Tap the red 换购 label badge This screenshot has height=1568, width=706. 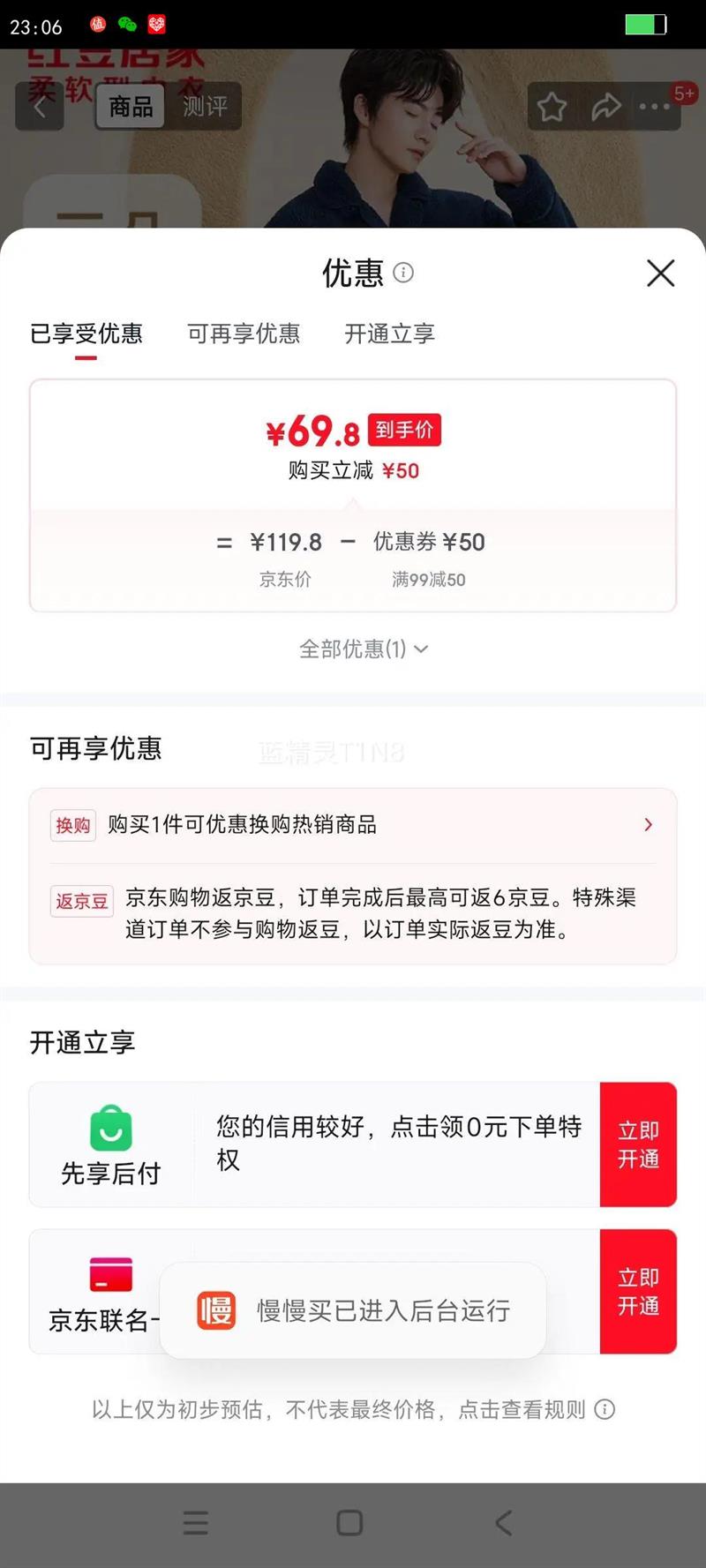click(72, 825)
